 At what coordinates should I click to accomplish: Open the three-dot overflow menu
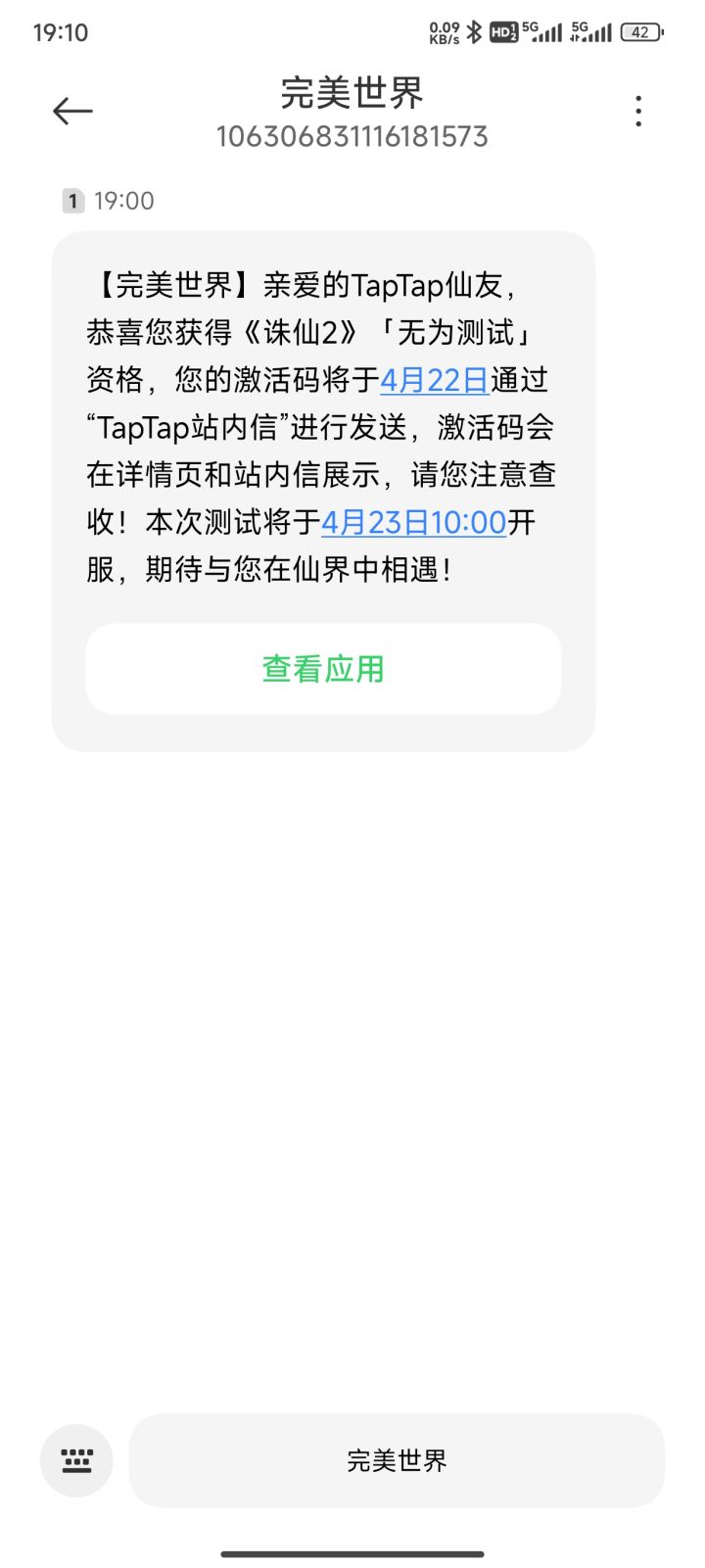[x=638, y=112]
